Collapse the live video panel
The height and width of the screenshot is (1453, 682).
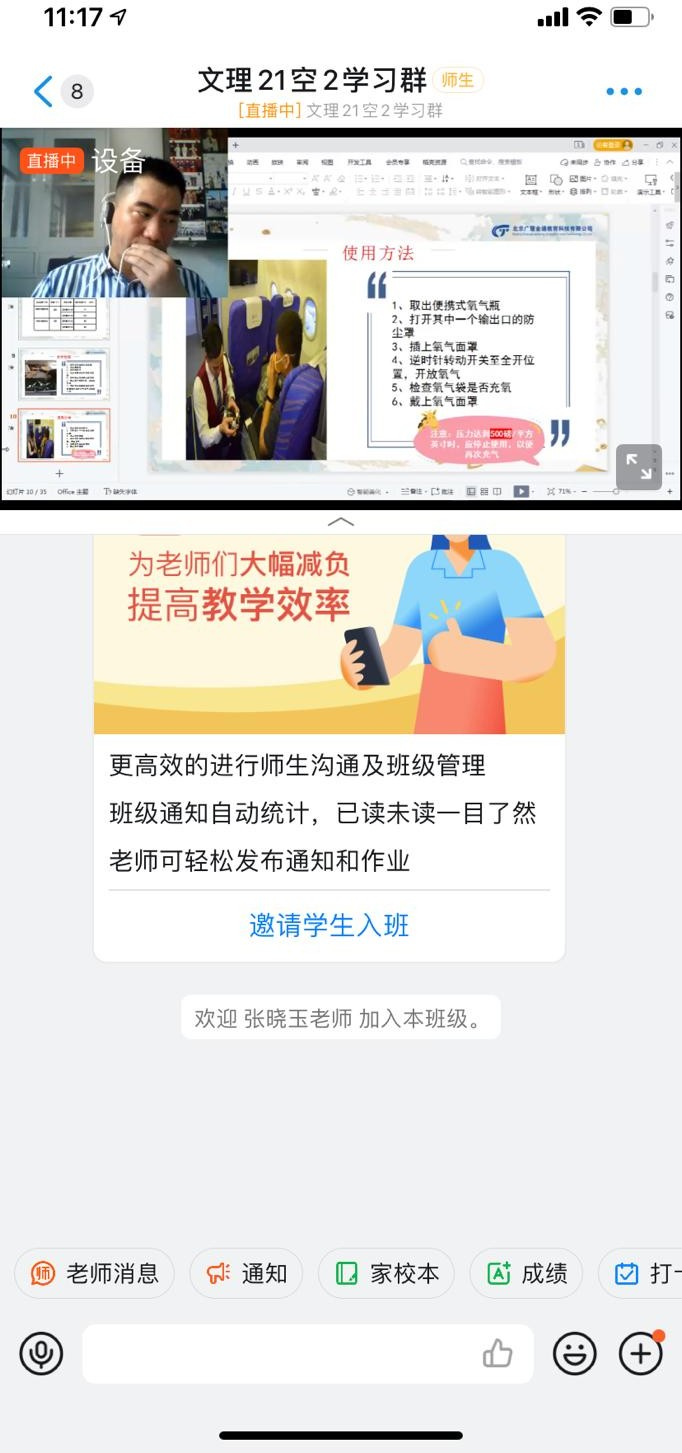pos(341,521)
